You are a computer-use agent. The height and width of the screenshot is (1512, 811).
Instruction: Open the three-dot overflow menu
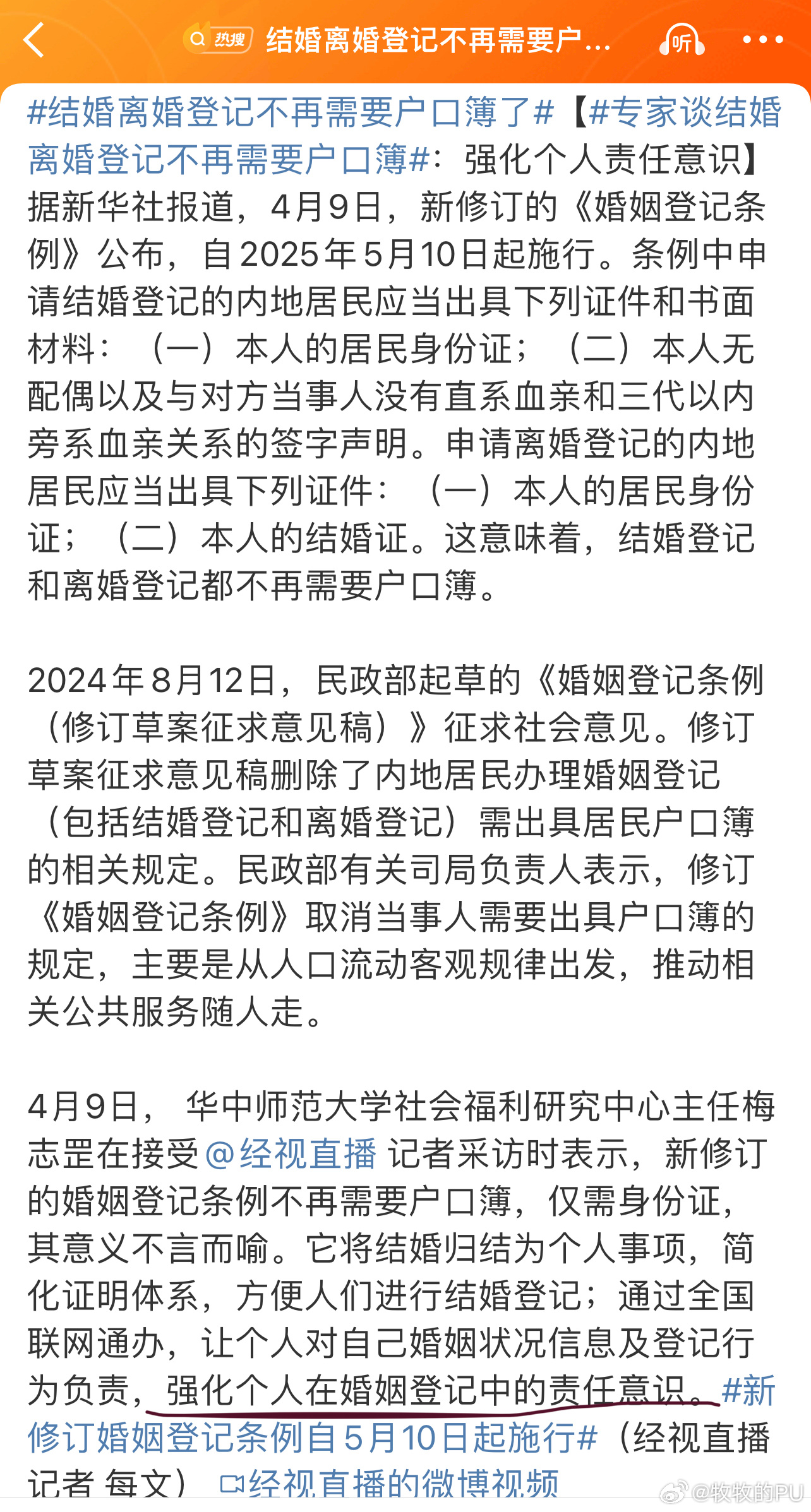coord(763,40)
